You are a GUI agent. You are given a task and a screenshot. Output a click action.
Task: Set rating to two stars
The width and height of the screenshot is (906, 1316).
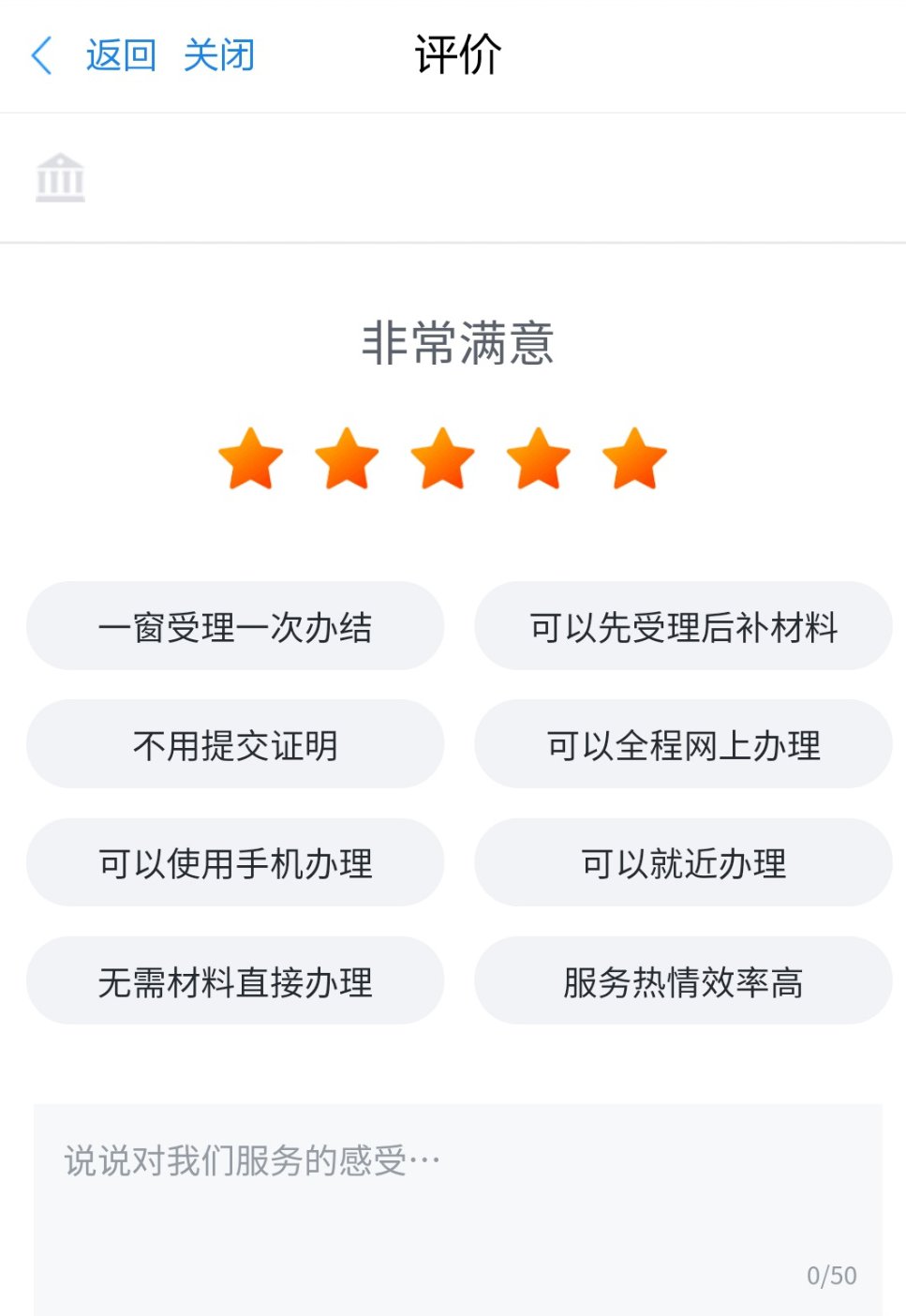point(347,459)
